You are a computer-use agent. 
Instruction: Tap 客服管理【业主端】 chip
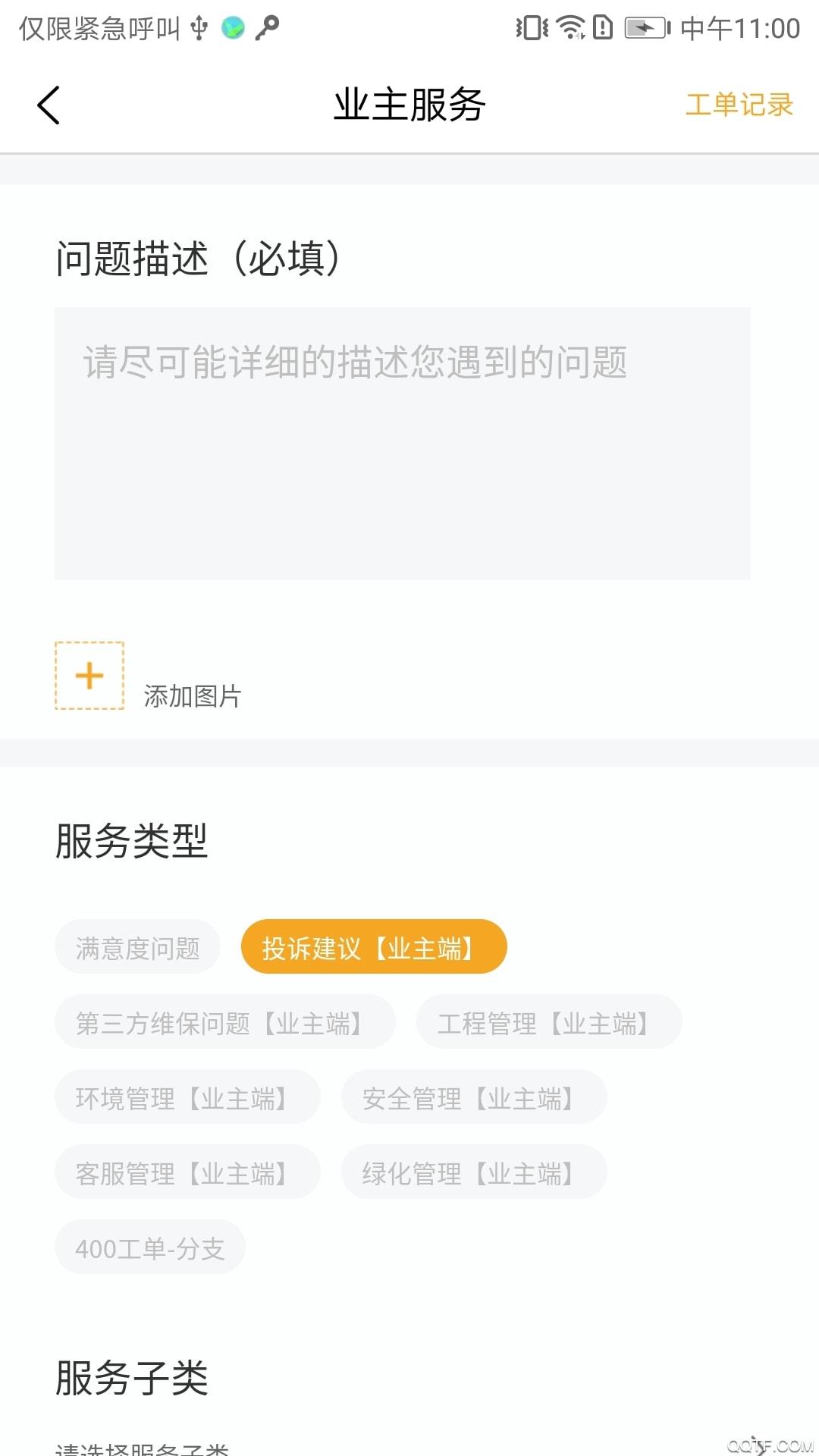click(187, 1172)
